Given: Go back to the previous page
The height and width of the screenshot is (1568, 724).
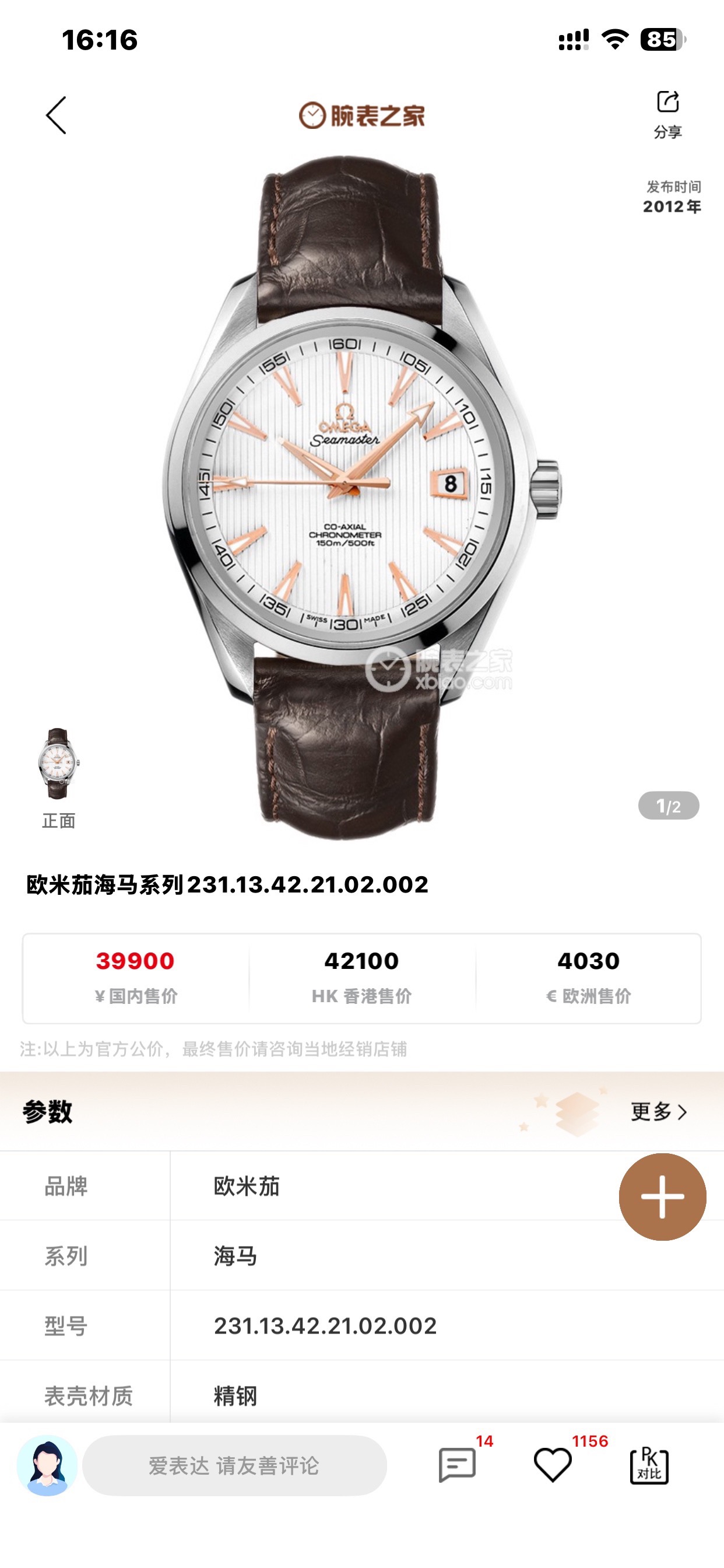Looking at the screenshot, I should (x=56, y=115).
